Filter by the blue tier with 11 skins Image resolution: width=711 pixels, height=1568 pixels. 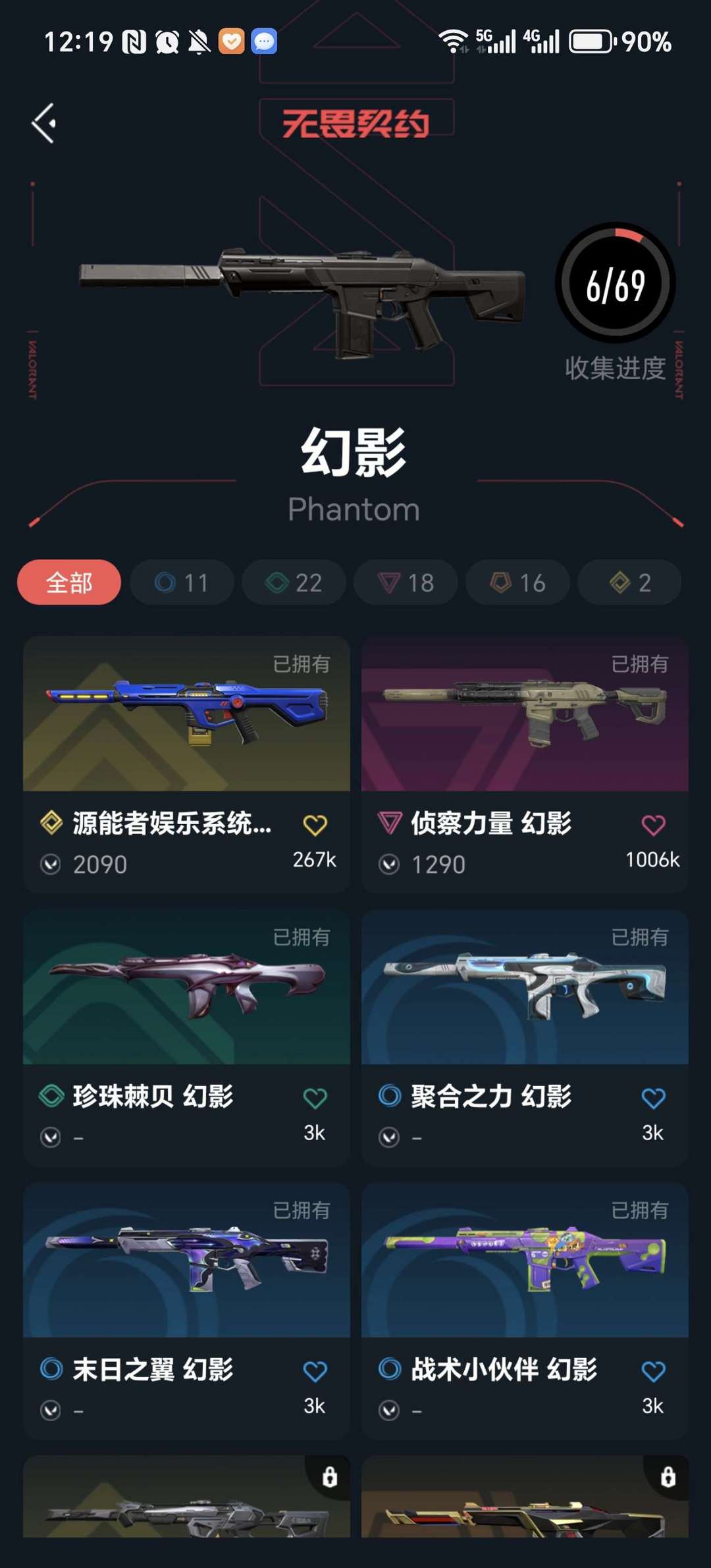pos(182,583)
